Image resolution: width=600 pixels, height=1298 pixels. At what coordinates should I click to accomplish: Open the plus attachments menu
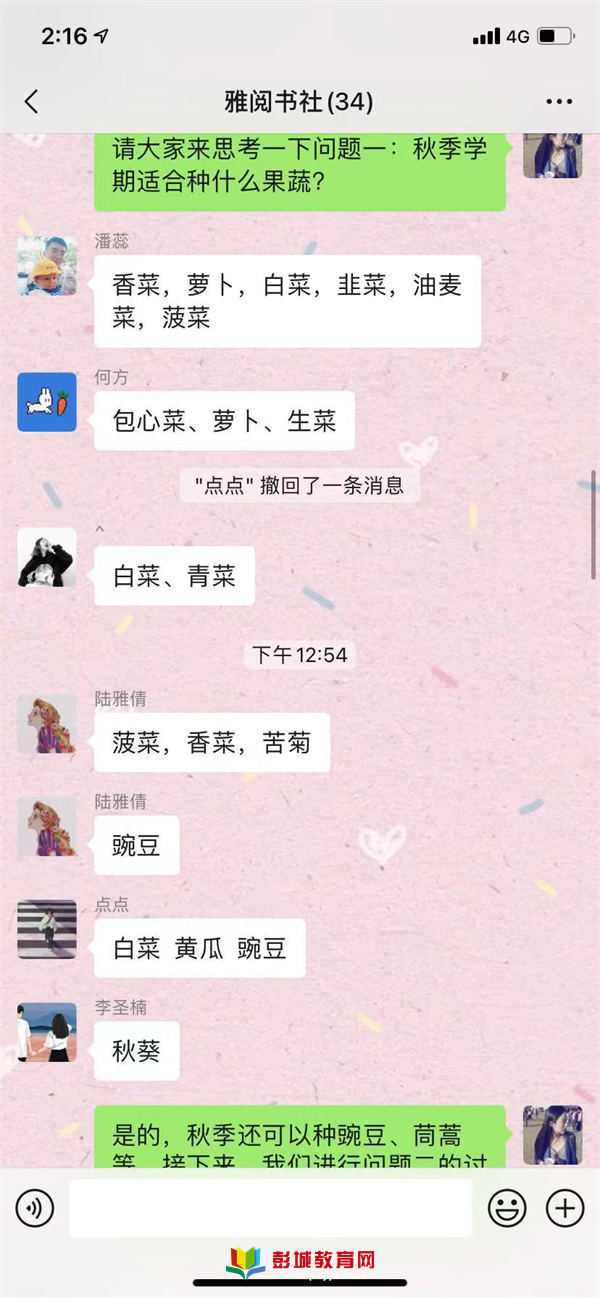pyautogui.click(x=565, y=1208)
